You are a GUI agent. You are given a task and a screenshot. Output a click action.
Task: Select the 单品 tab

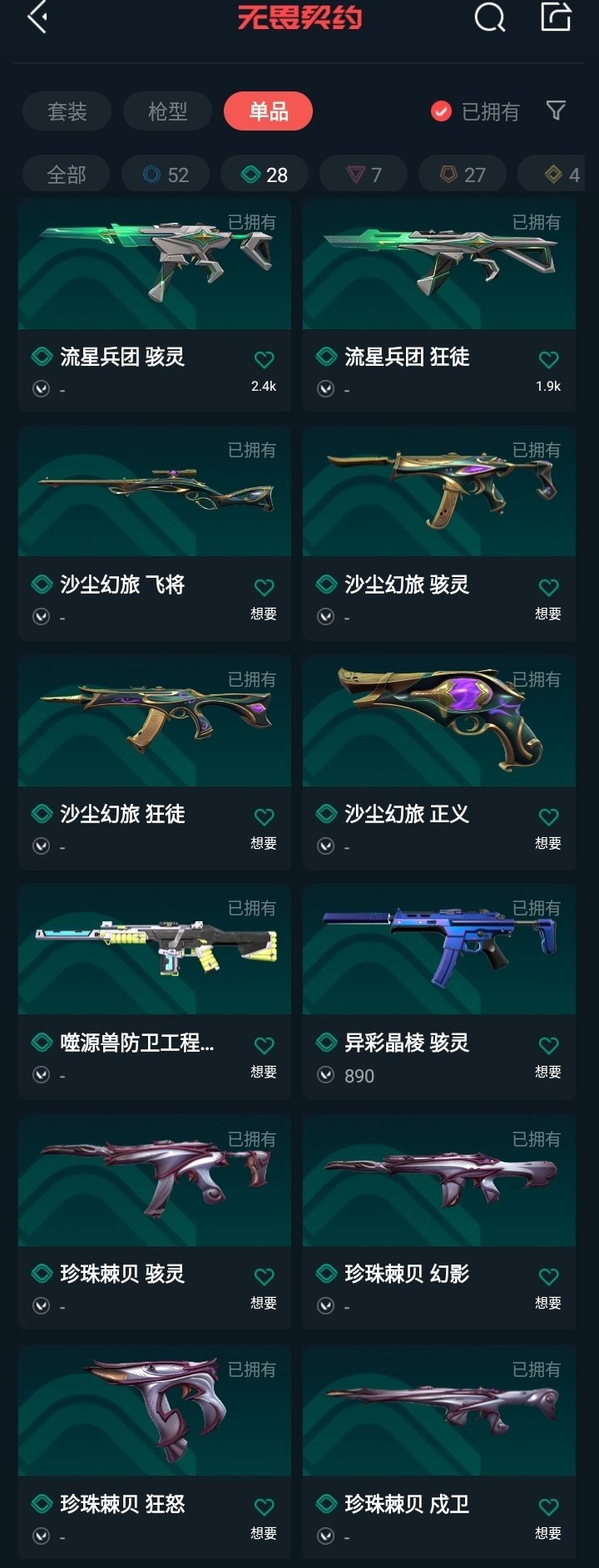pyautogui.click(x=268, y=111)
